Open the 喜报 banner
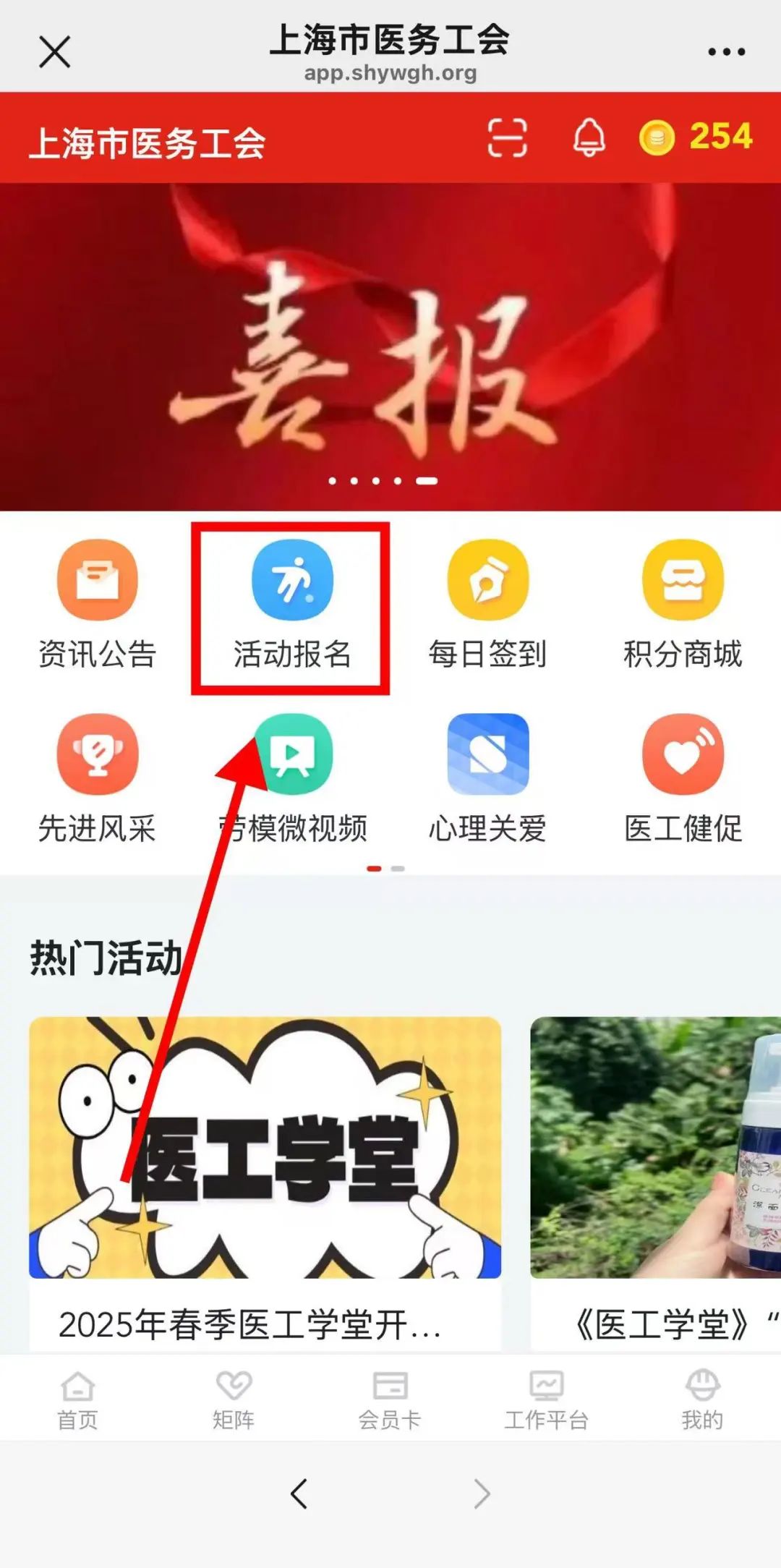This screenshot has height=1568, width=781. tap(390, 347)
